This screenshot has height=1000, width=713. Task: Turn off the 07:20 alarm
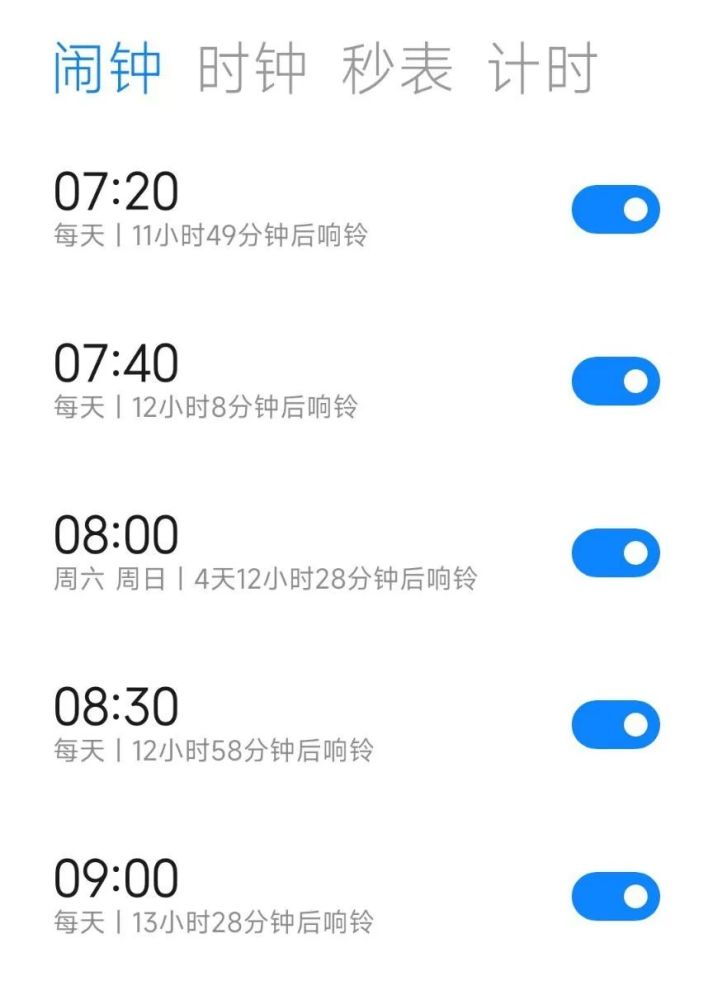tap(615, 210)
